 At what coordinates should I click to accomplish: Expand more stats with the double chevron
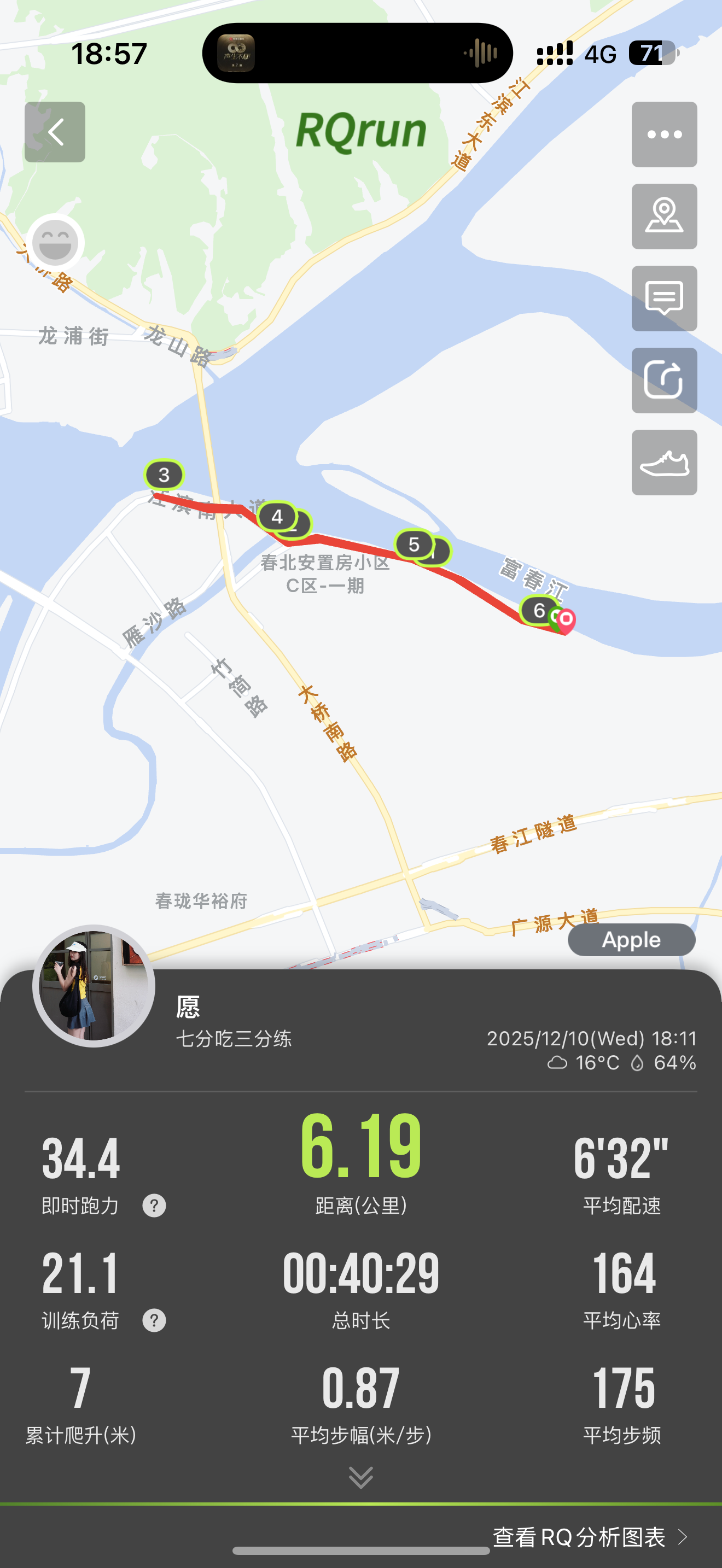coord(361,1477)
